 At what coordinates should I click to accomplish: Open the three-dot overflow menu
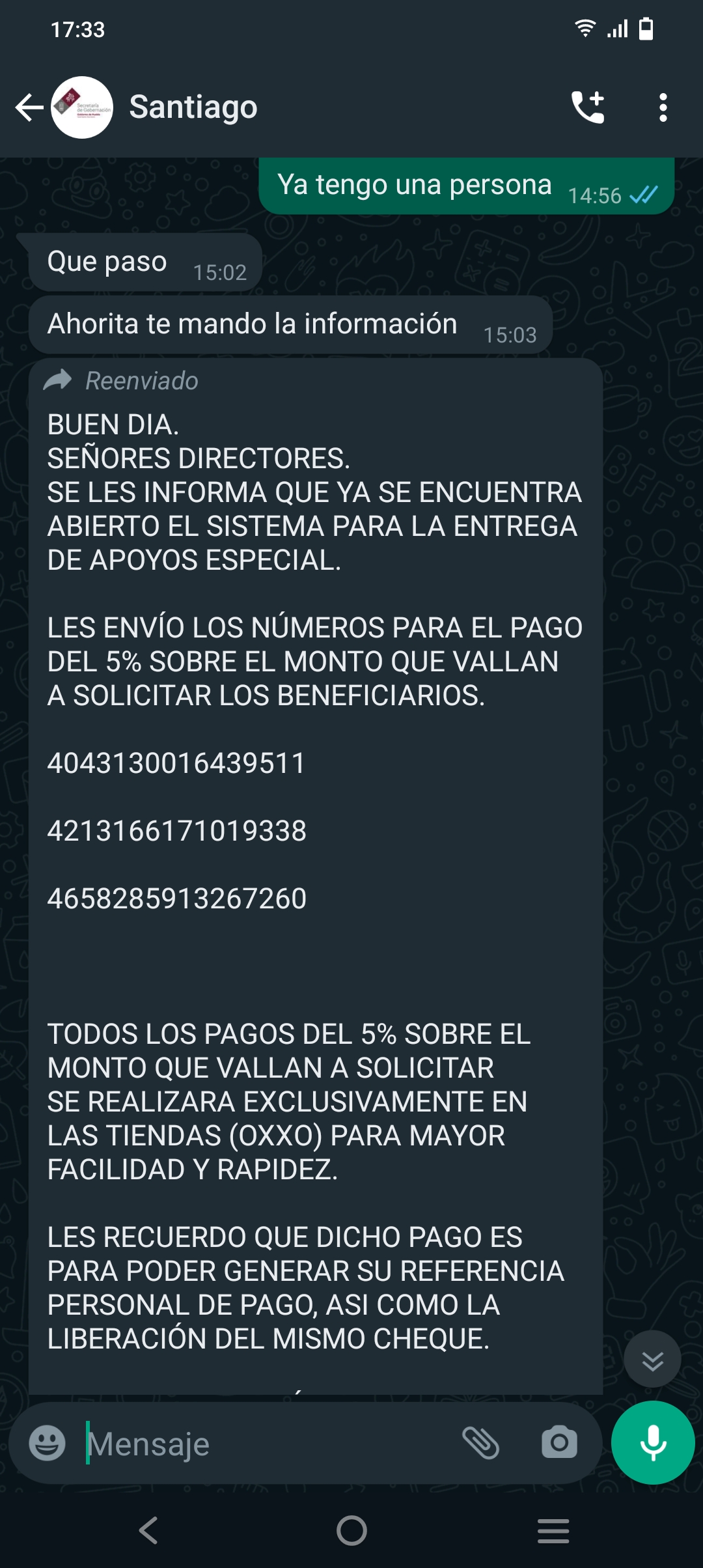pos(663,107)
